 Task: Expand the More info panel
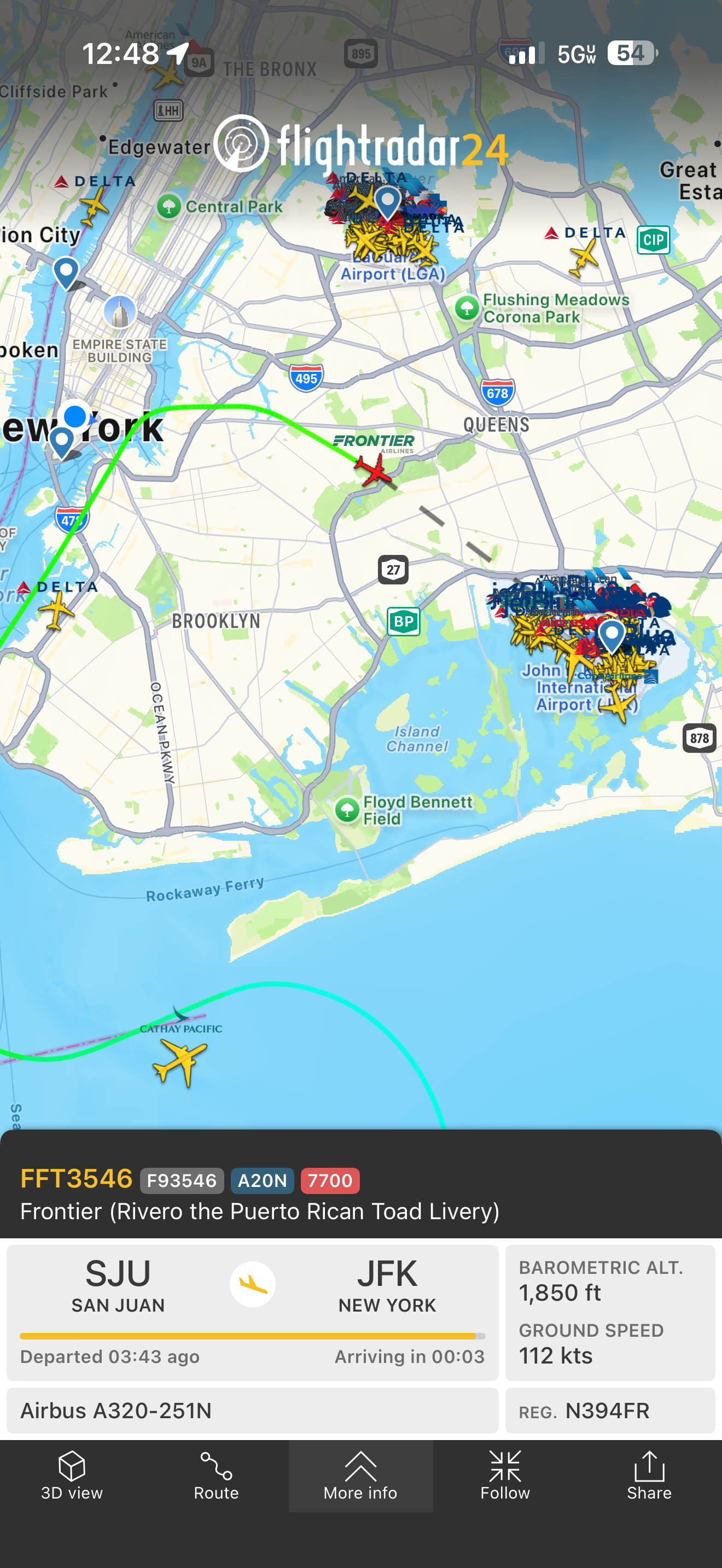(360, 1475)
